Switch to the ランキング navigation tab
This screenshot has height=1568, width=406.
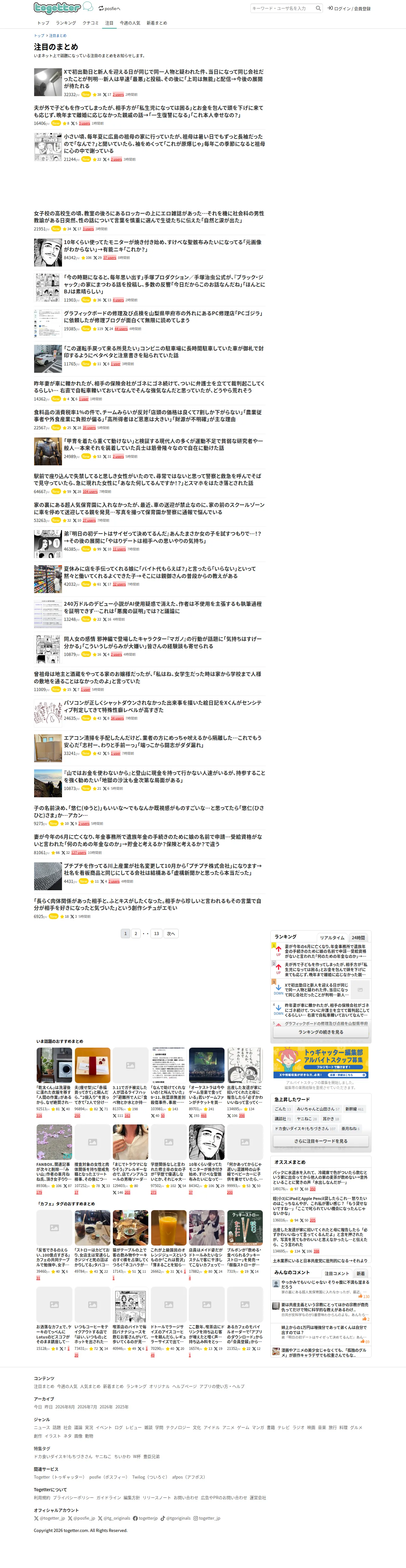pos(66,23)
